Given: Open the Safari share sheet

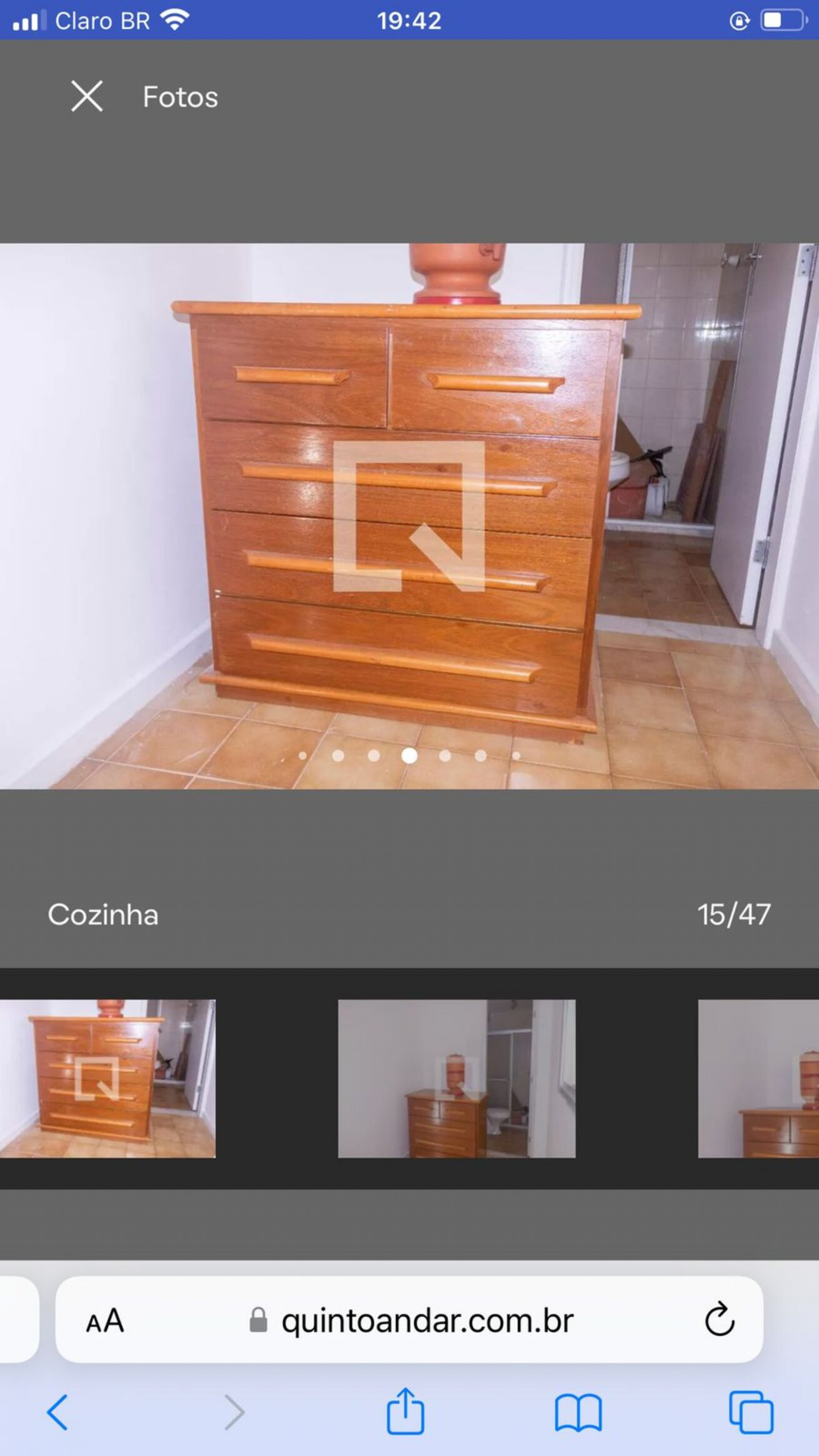Looking at the screenshot, I should pyautogui.click(x=405, y=1411).
